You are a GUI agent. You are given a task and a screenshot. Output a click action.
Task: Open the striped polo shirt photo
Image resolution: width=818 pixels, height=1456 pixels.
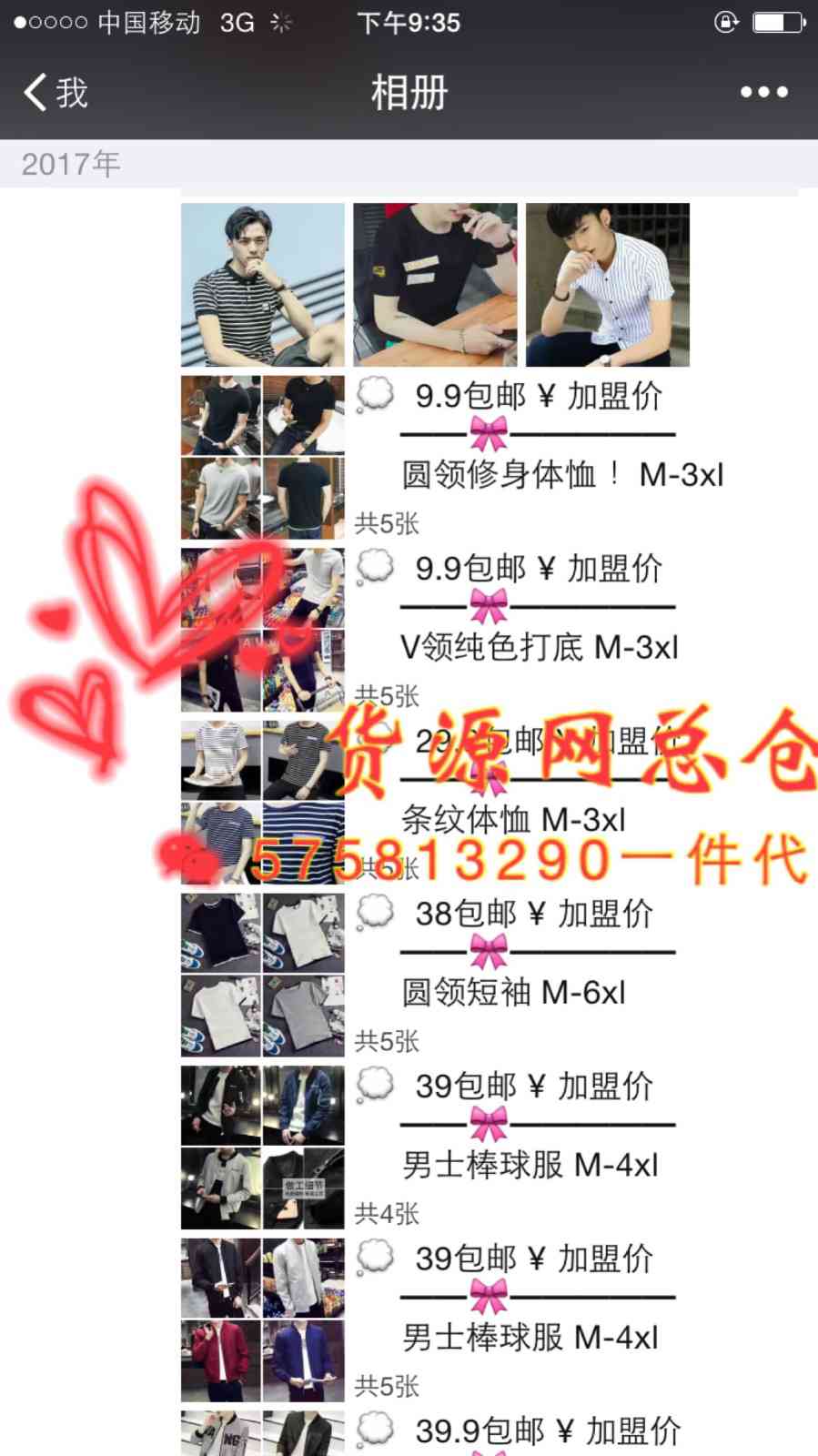click(x=262, y=285)
